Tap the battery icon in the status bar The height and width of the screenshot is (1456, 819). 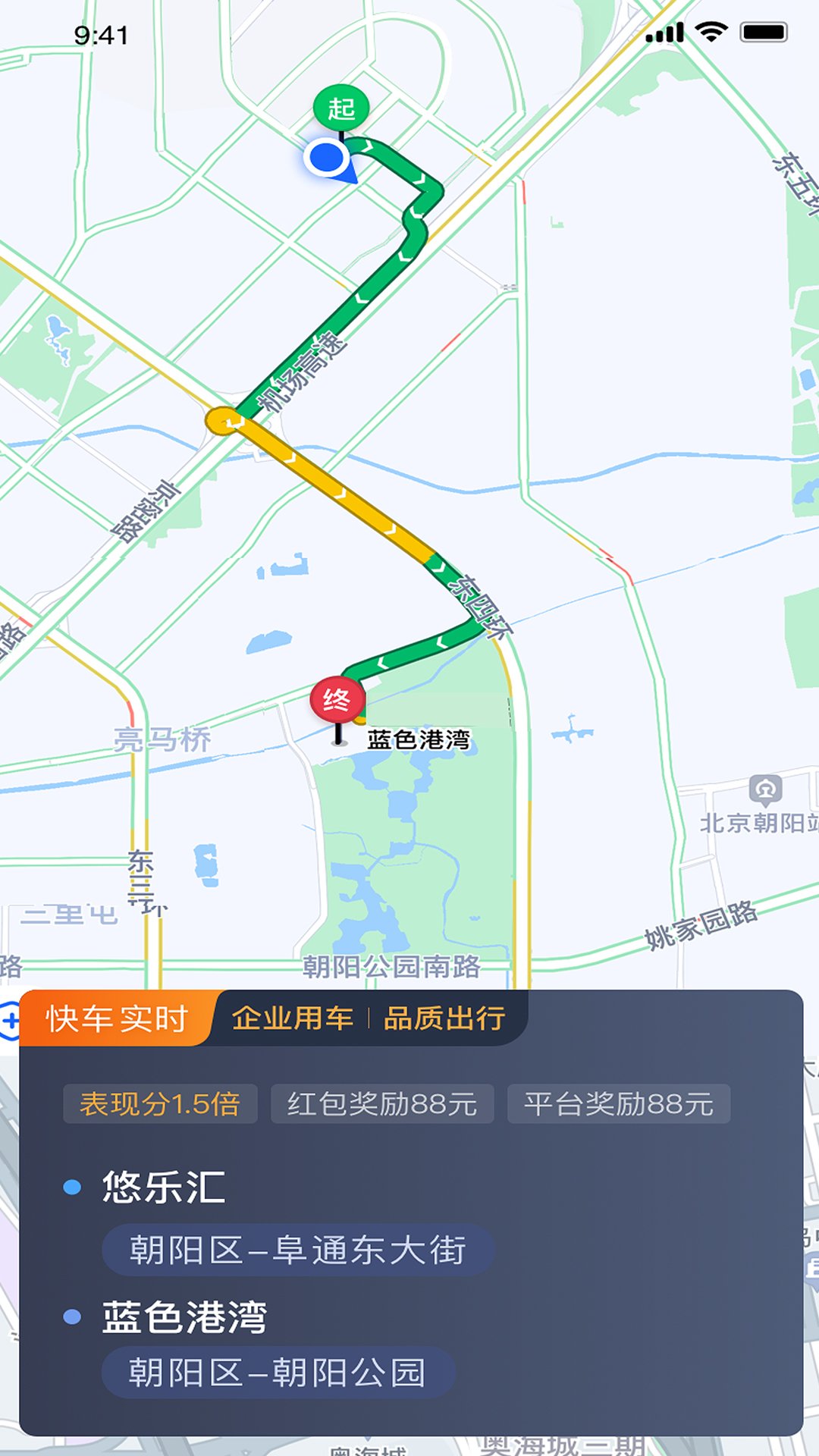click(x=762, y=32)
